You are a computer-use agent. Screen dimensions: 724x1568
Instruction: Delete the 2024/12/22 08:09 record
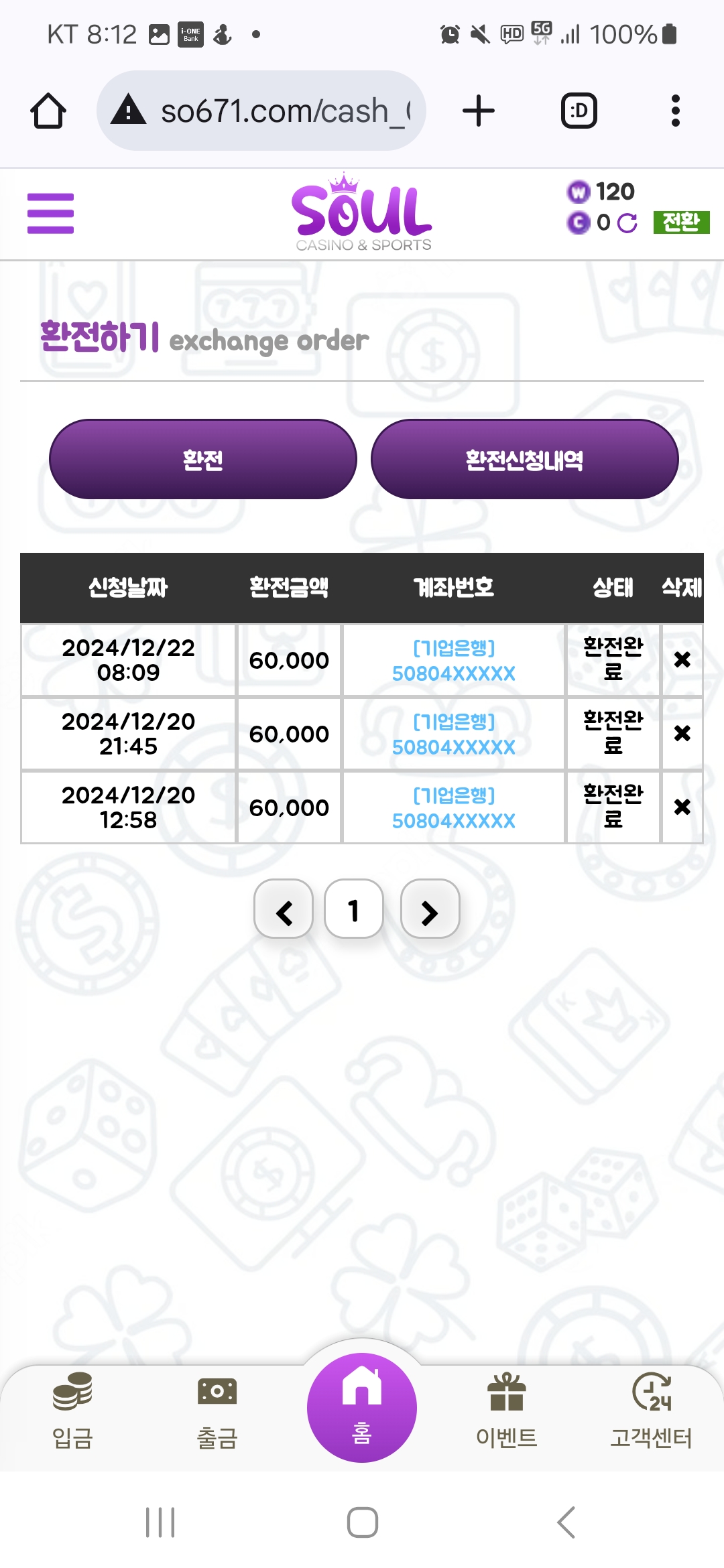click(682, 660)
